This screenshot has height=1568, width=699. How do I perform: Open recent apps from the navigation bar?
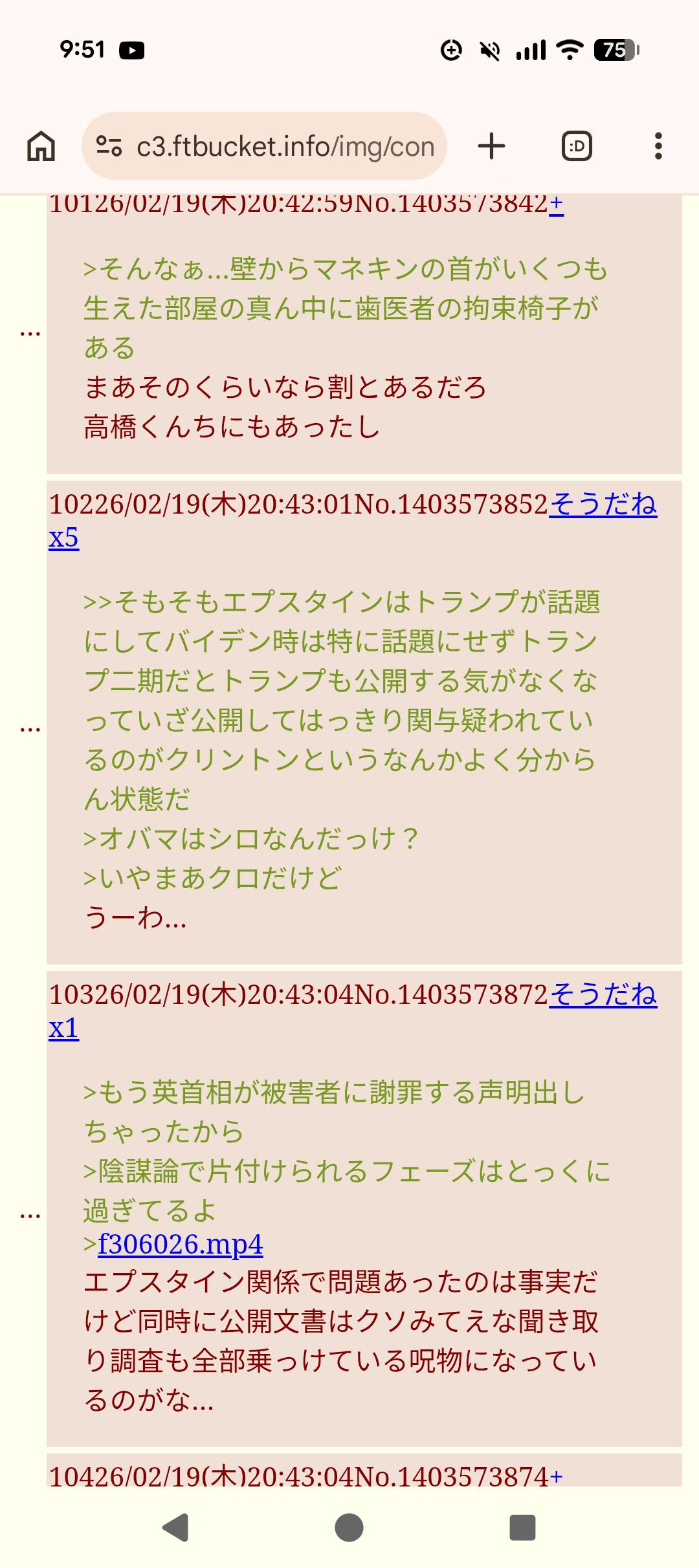click(522, 1528)
